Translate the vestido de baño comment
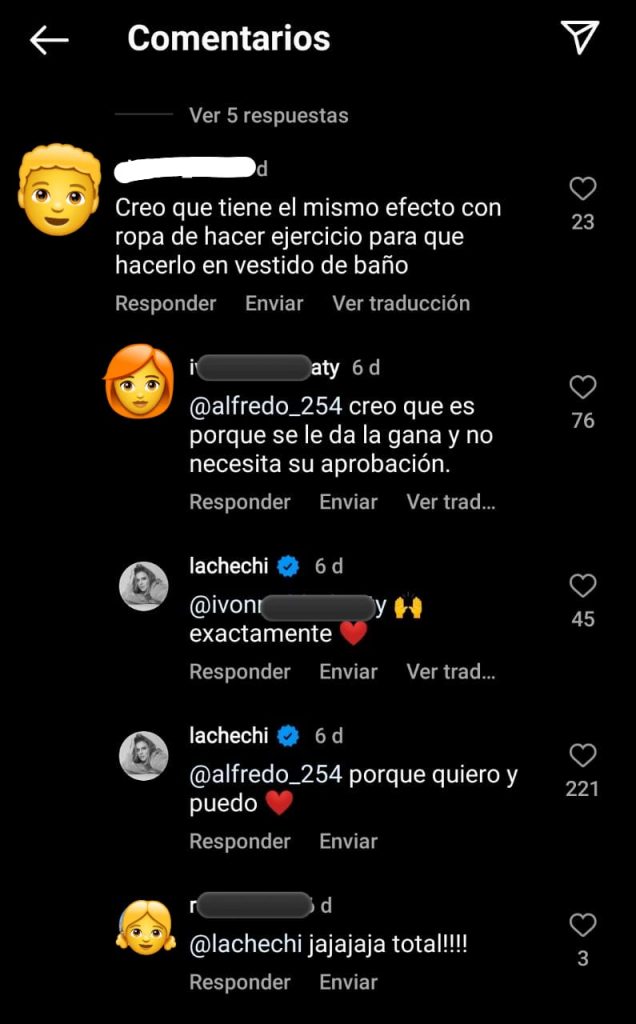Image resolution: width=636 pixels, height=1024 pixels. pyautogui.click(x=401, y=303)
